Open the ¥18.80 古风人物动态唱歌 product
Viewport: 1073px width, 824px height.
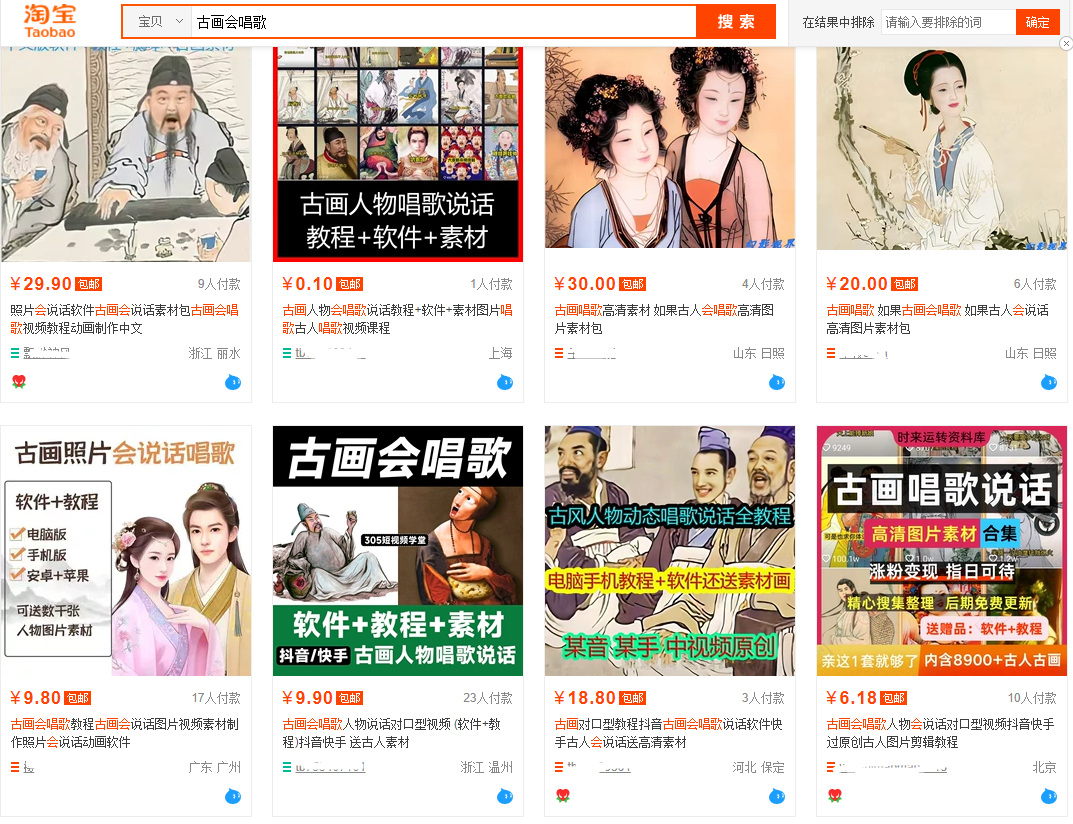[x=670, y=551]
